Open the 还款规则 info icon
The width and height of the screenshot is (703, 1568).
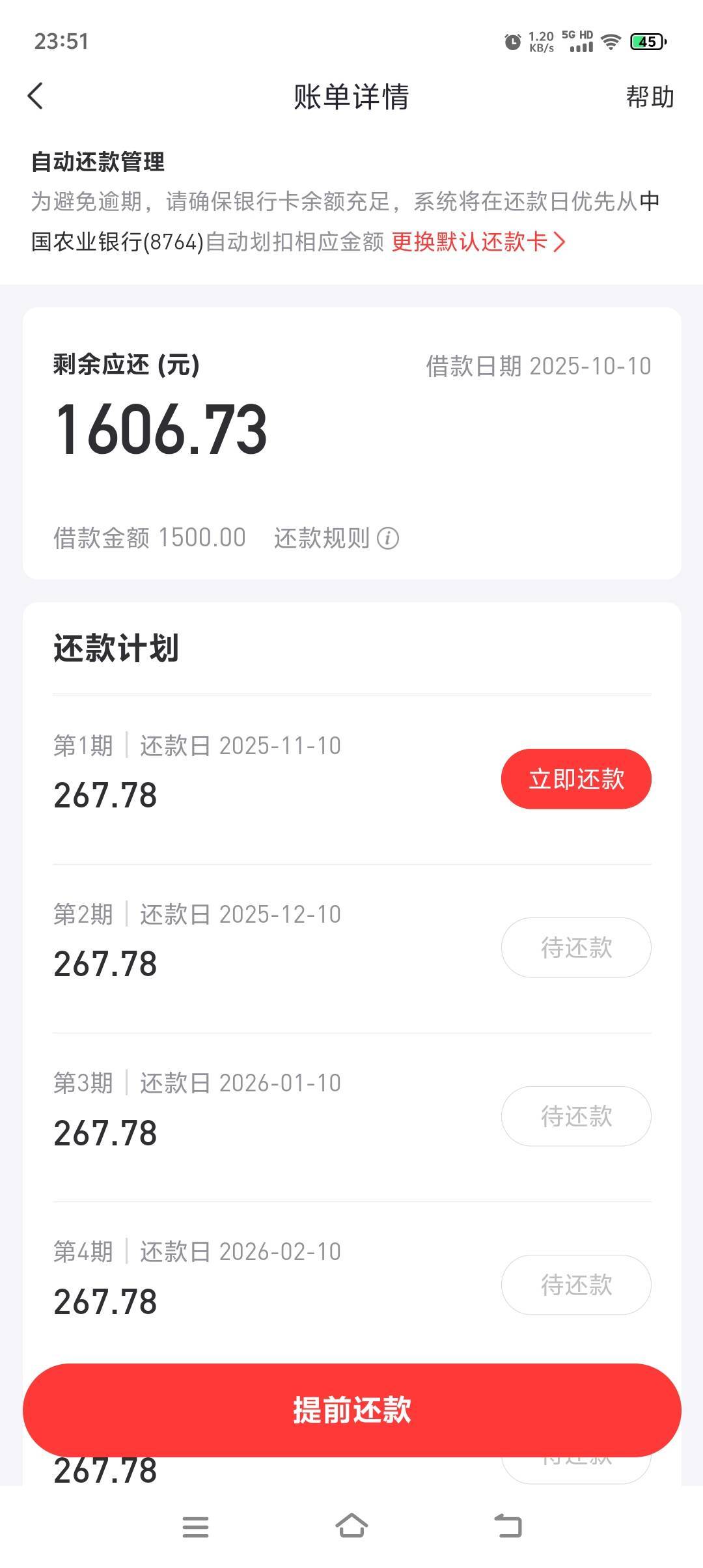pyautogui.click(x=388, y=539)
